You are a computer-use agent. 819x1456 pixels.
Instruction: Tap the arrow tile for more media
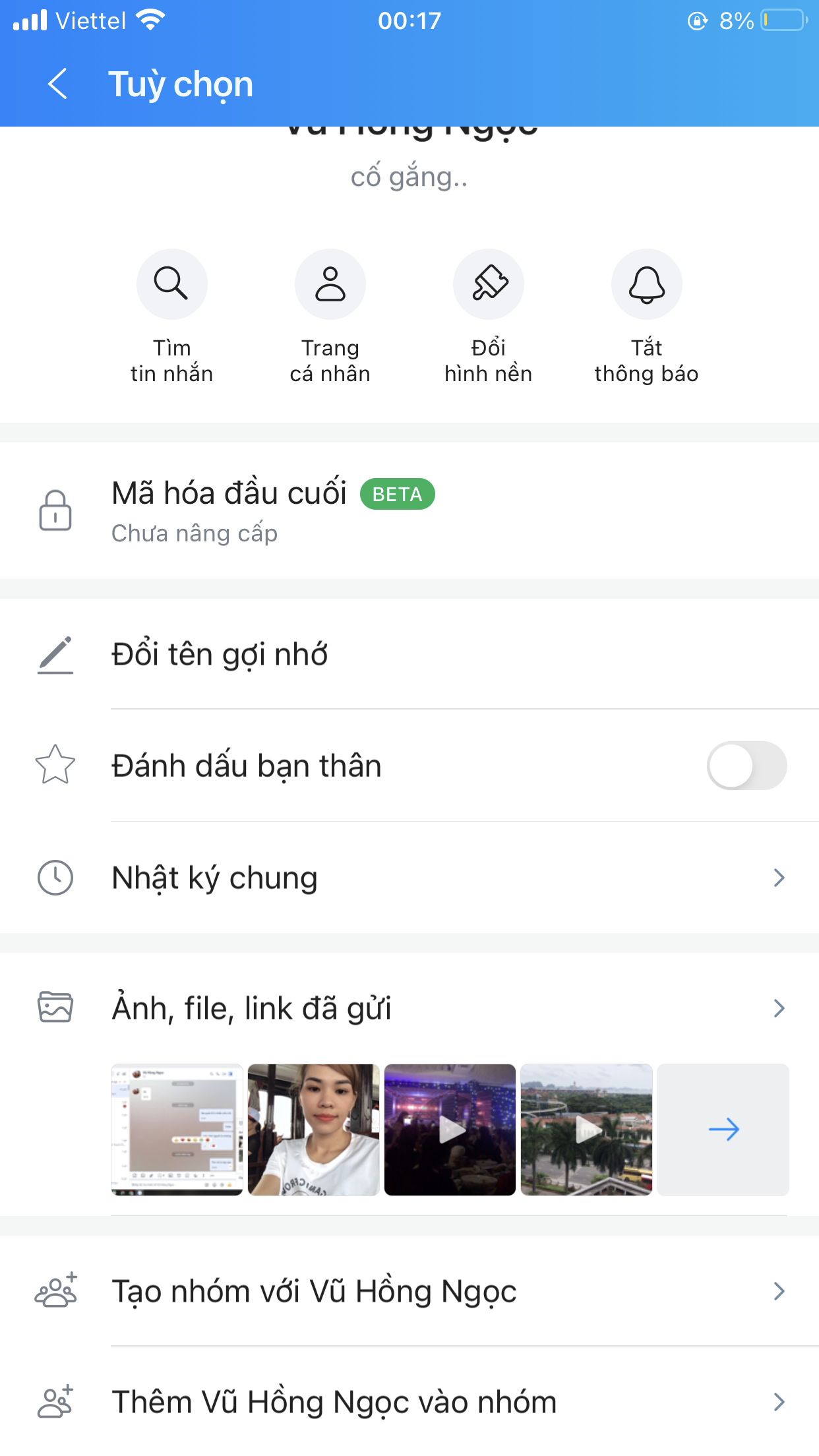click(x=723, y=1130)
